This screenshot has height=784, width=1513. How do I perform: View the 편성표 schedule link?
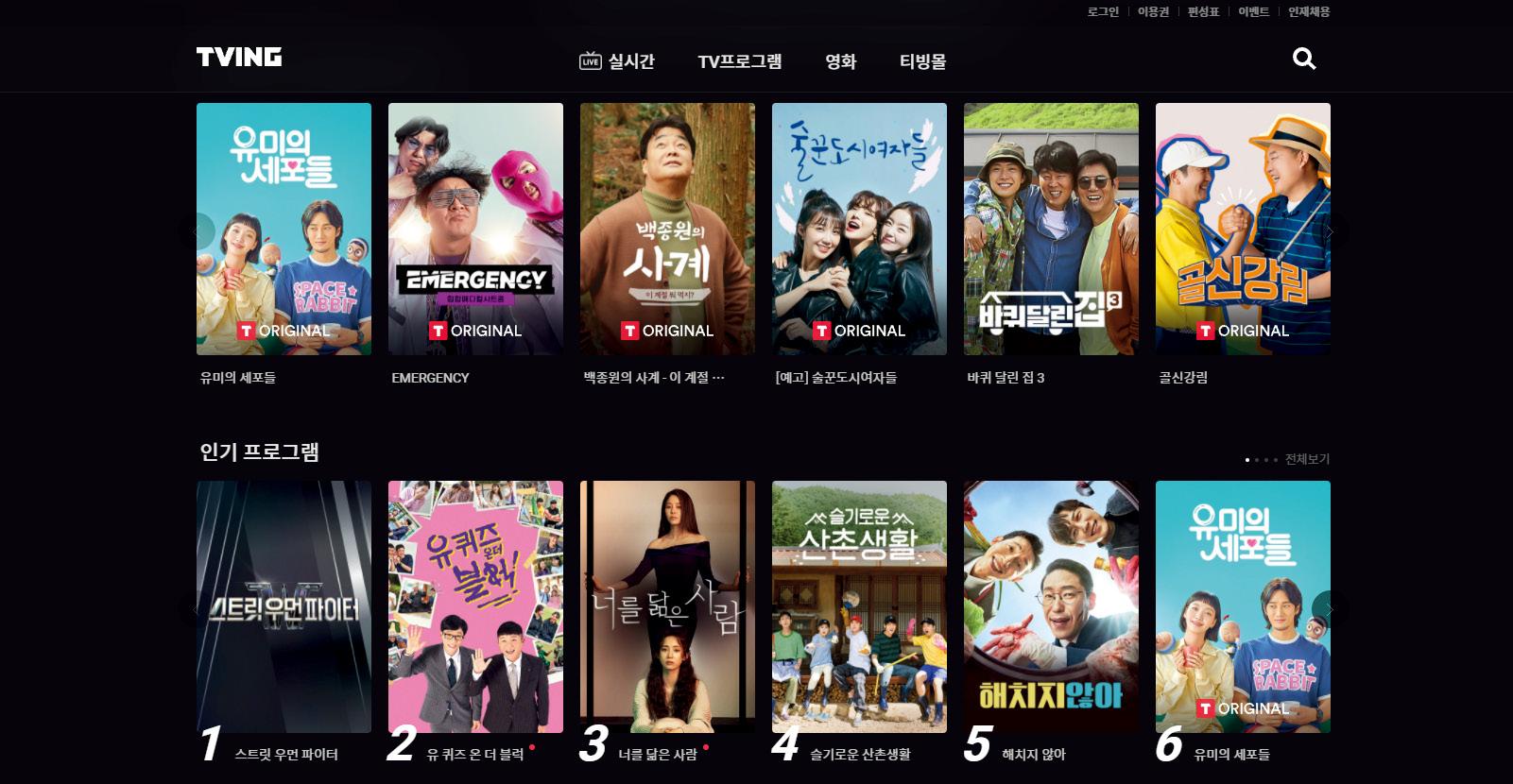(x=1203, y=11)
